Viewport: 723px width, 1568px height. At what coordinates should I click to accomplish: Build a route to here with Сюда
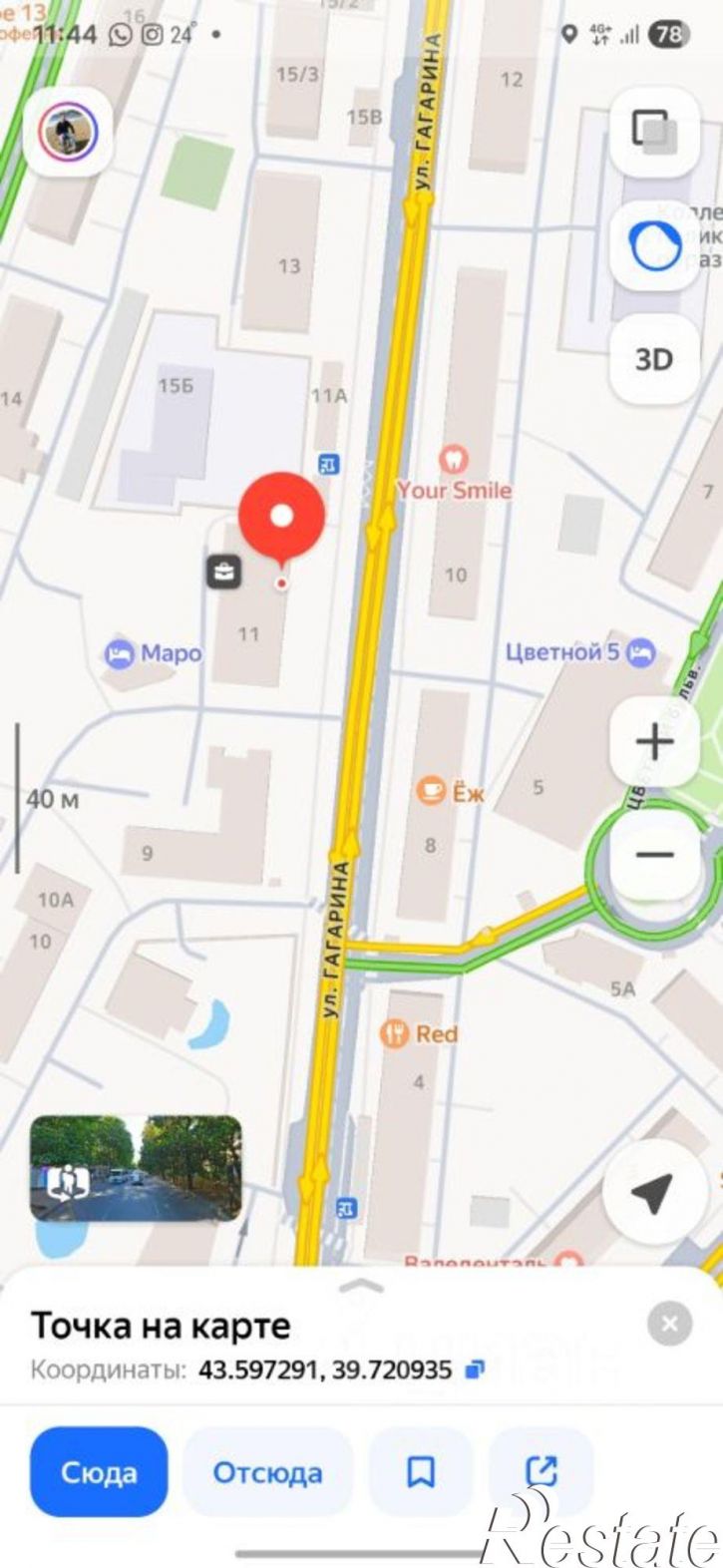click(x=99, y=1472)
